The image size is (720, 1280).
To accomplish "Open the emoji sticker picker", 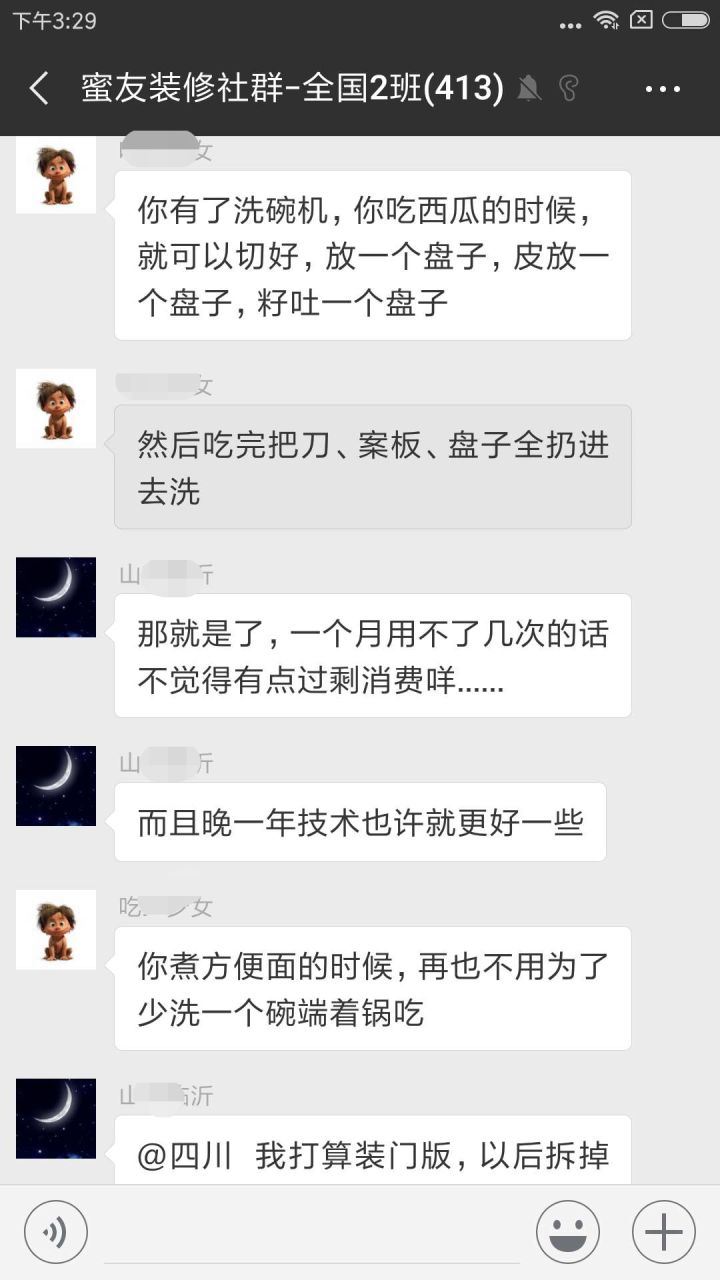I will click(568, 1231).
